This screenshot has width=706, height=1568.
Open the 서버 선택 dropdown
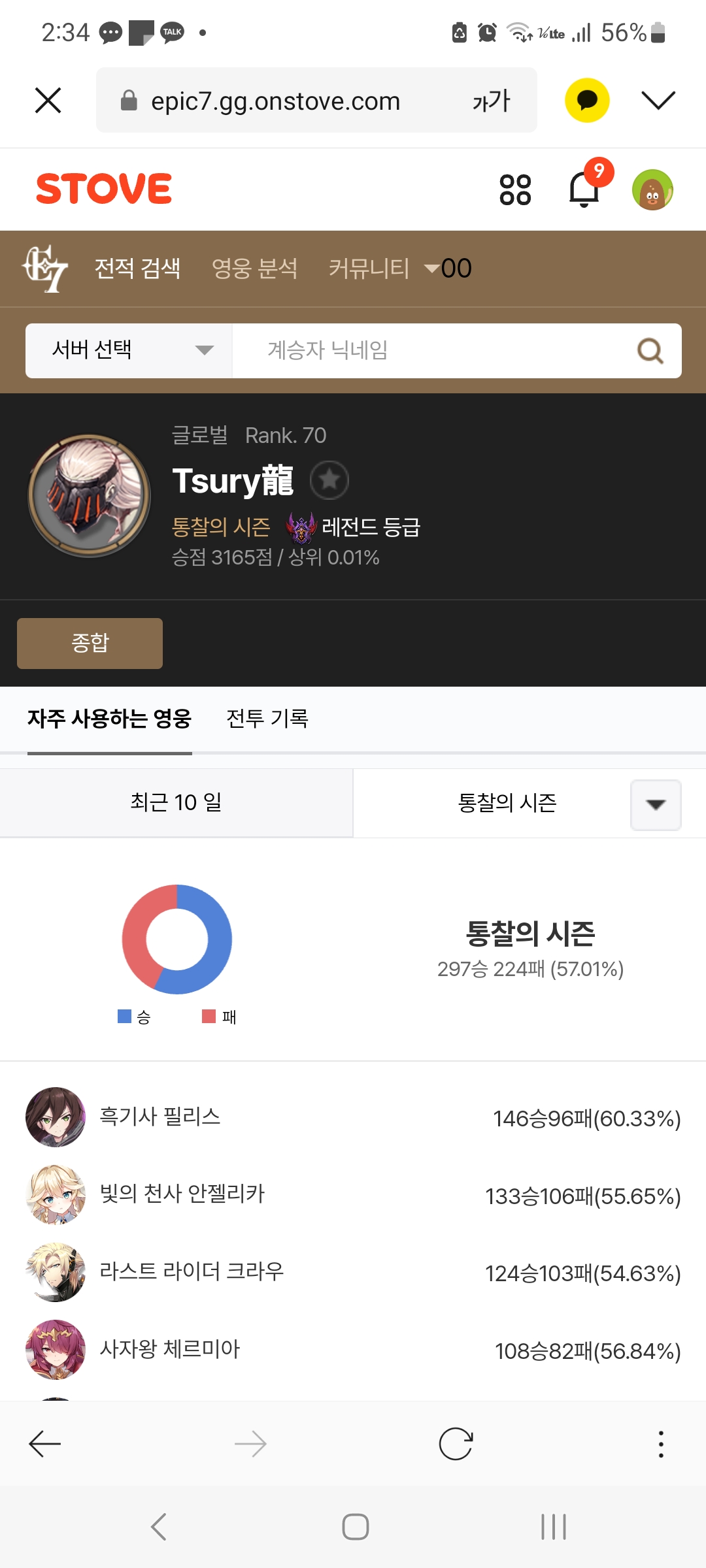129,350
